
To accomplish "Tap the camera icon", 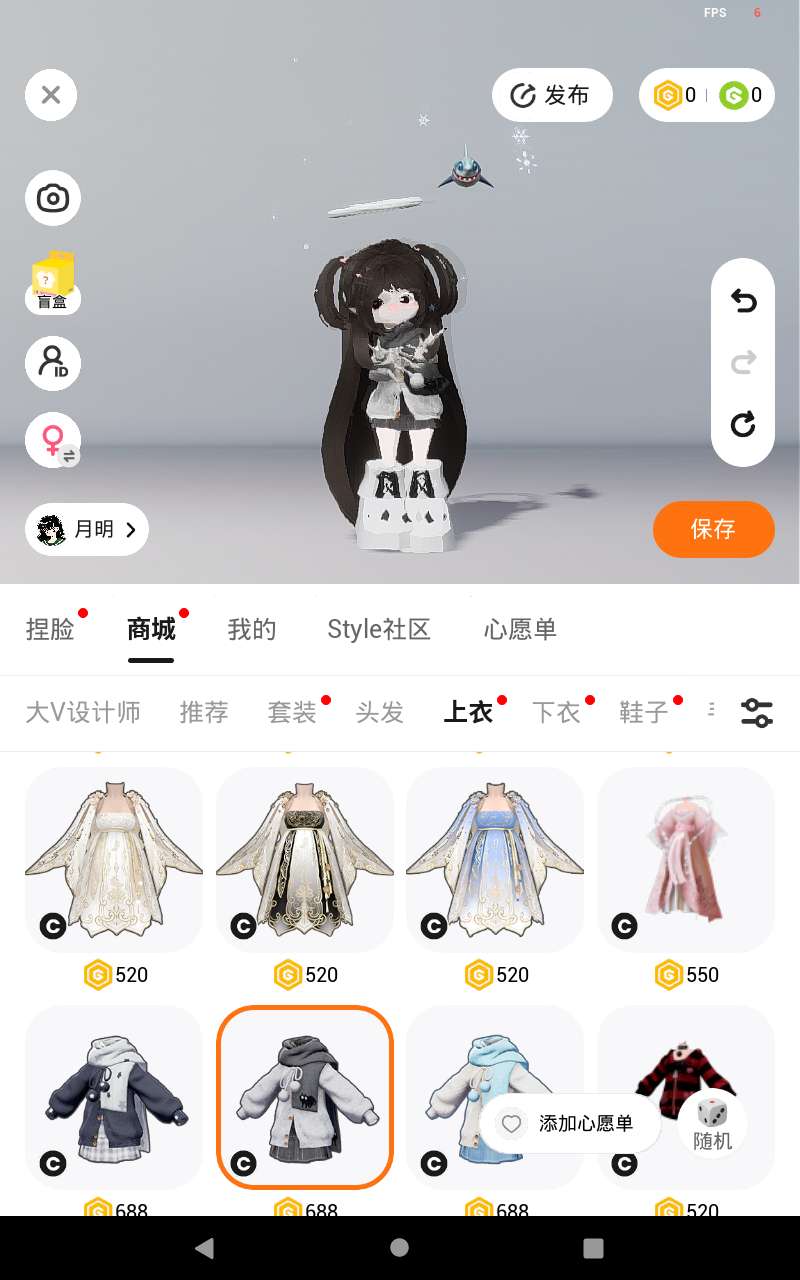I will [52, 198].
